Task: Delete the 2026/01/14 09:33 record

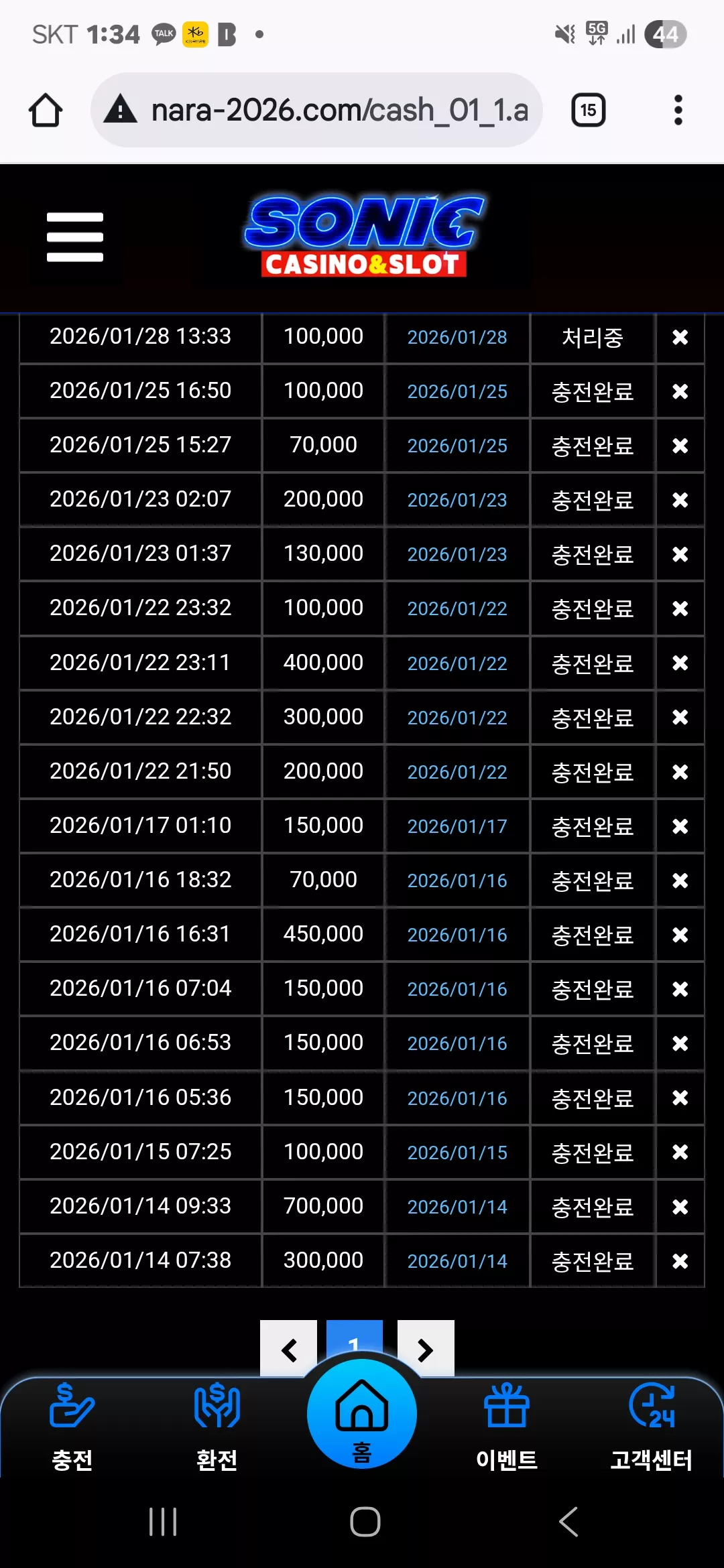Action: 680,1207
